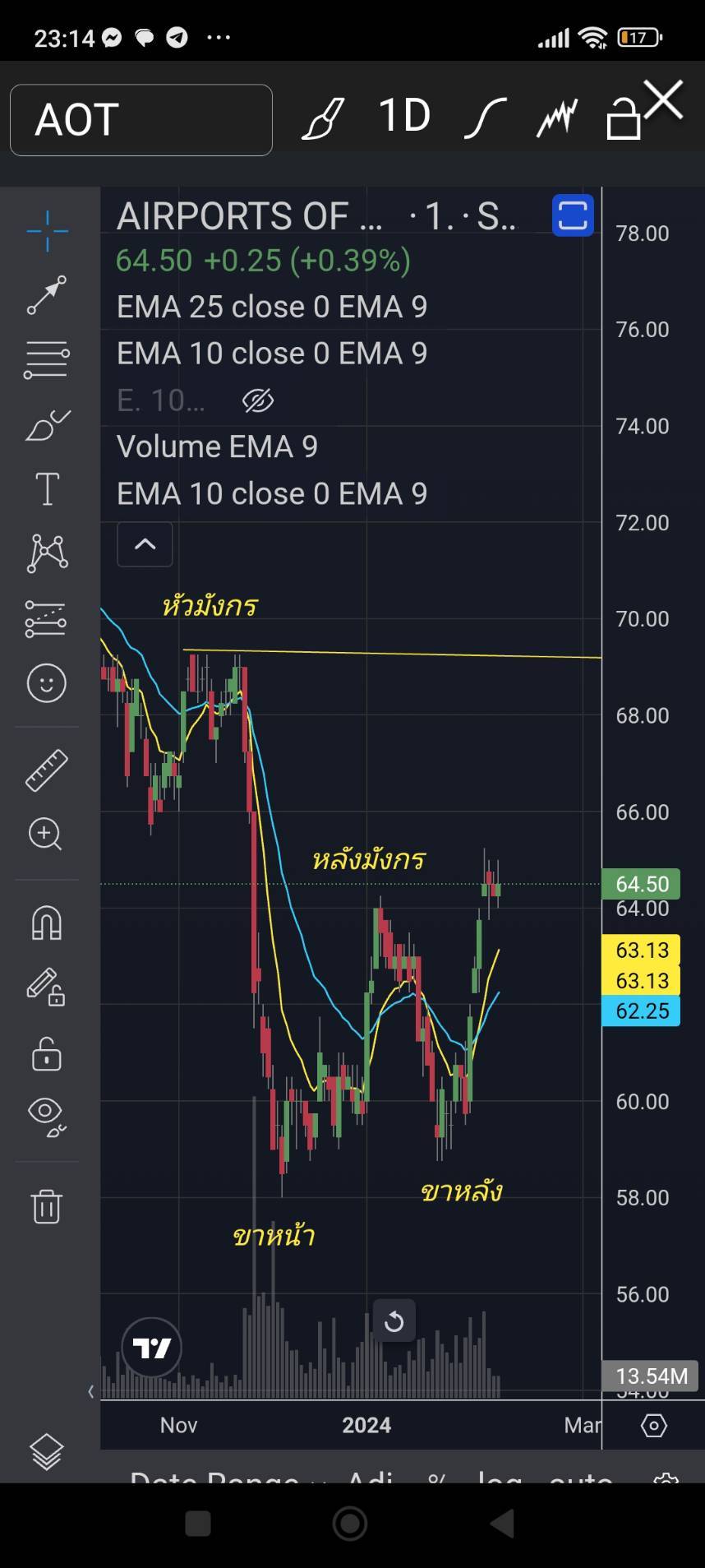Toggle fullscreen chart mode
The image size is (705, 1568).
tap(573, 215)
